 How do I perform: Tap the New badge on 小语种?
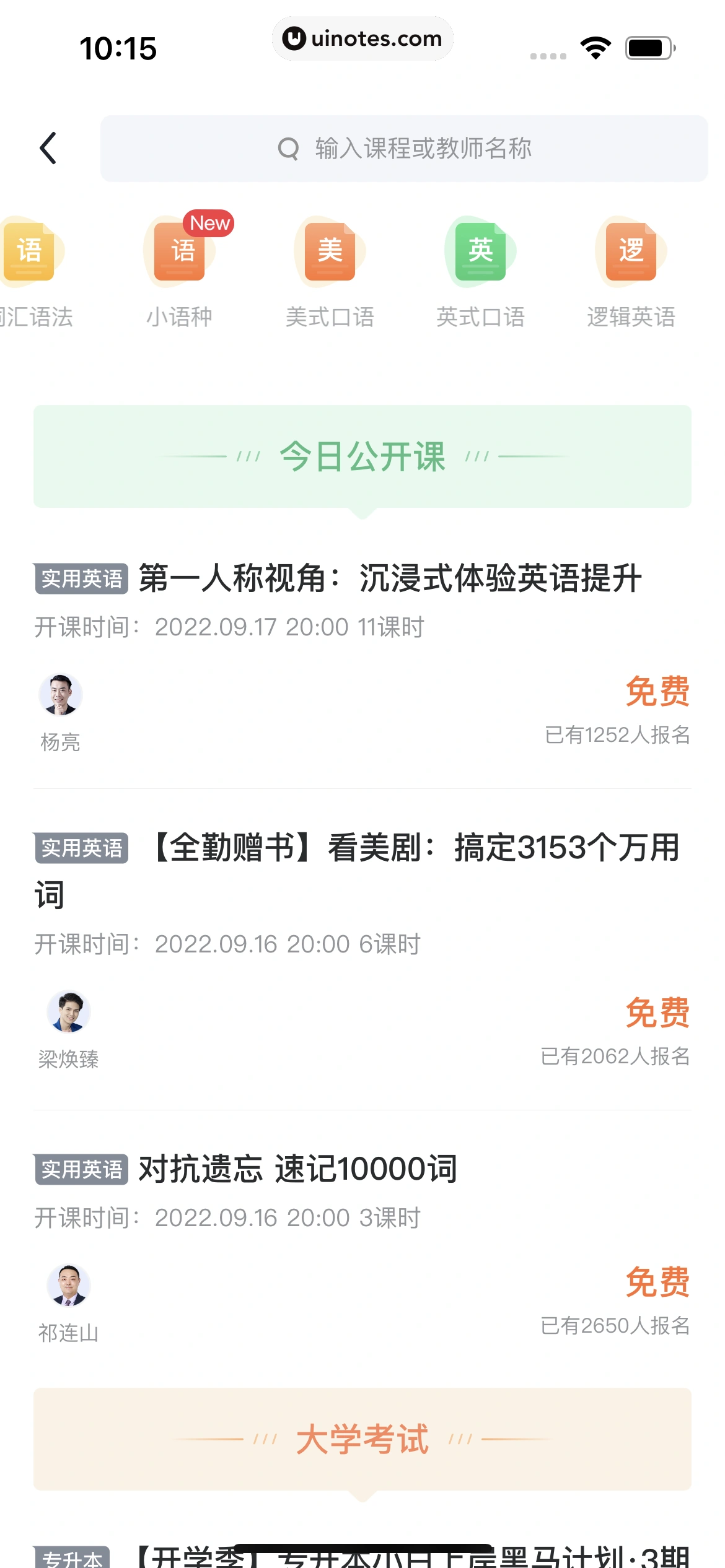pyautogui.click(x=208, y=224)
